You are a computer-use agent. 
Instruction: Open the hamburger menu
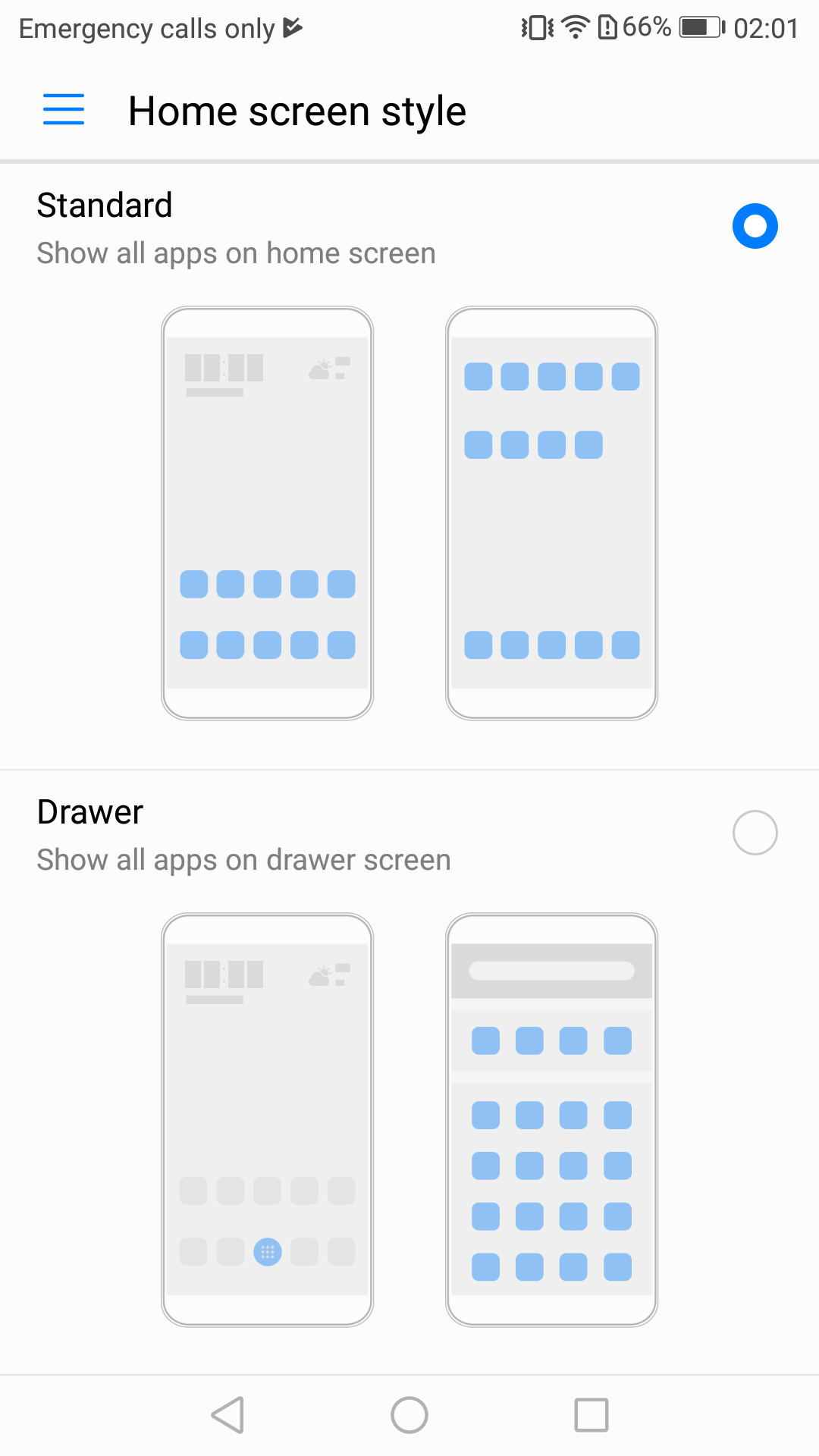click(64, 110)
